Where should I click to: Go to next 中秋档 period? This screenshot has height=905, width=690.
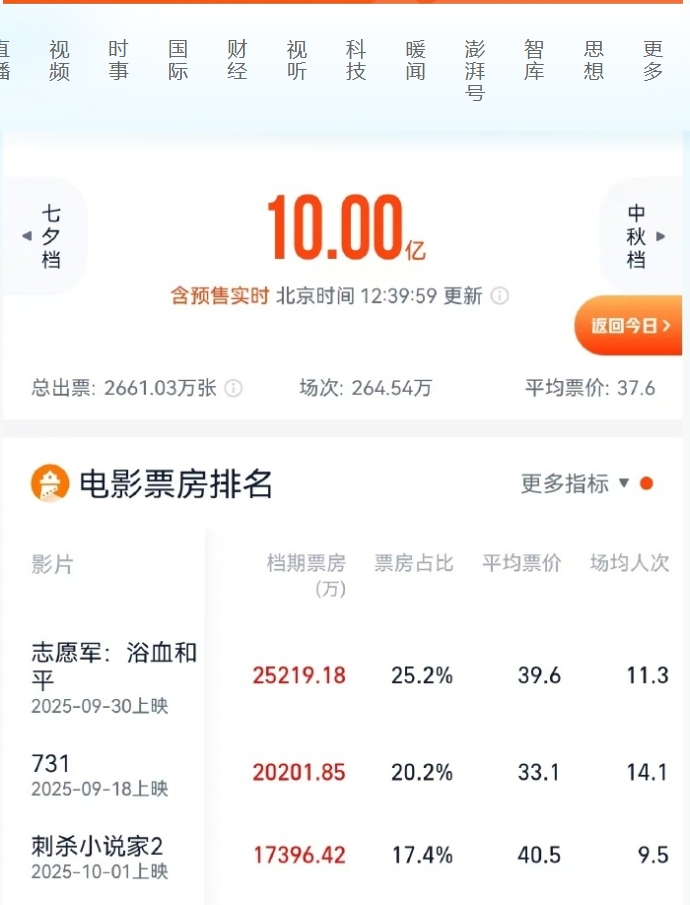(642, 237)
